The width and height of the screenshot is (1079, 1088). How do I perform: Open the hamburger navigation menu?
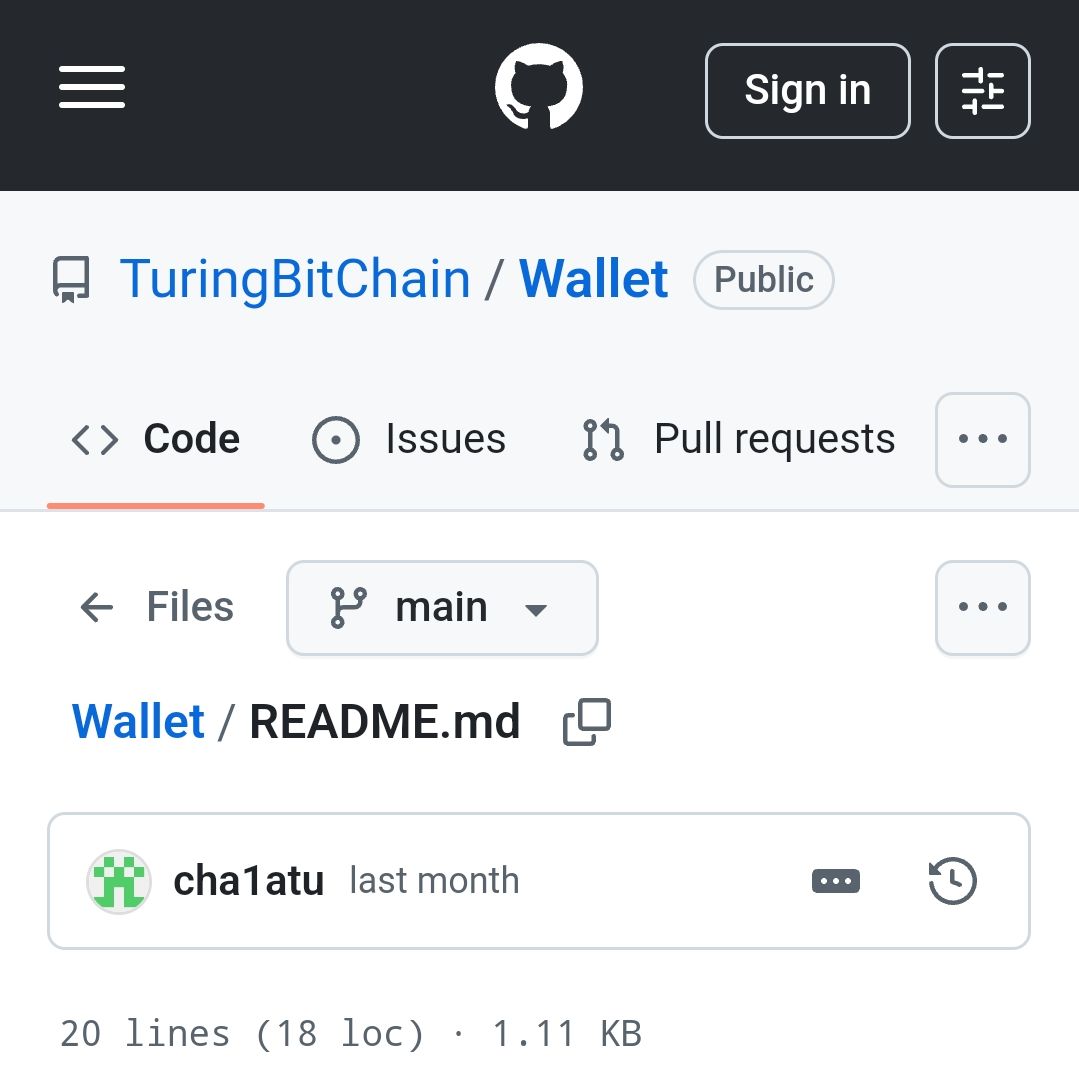[91, 88]
